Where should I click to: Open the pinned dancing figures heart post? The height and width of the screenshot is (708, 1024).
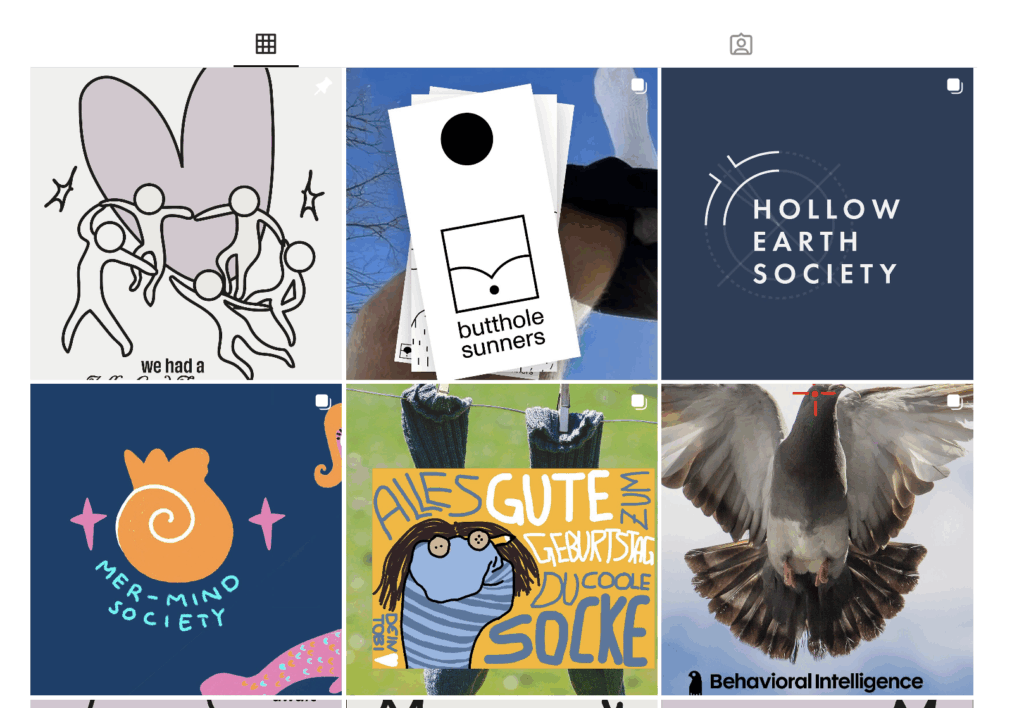[186, 224]
